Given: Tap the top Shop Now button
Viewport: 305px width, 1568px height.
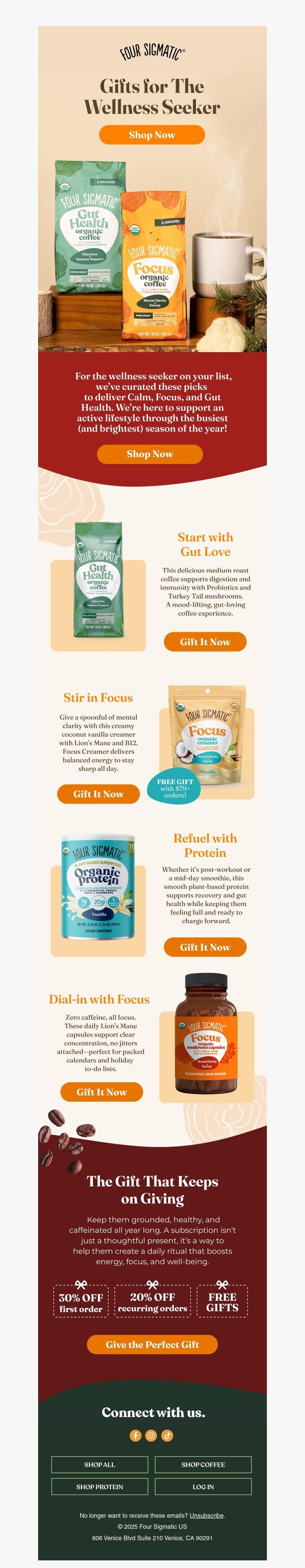Looking at the screenshot, I should coord(152,134).
